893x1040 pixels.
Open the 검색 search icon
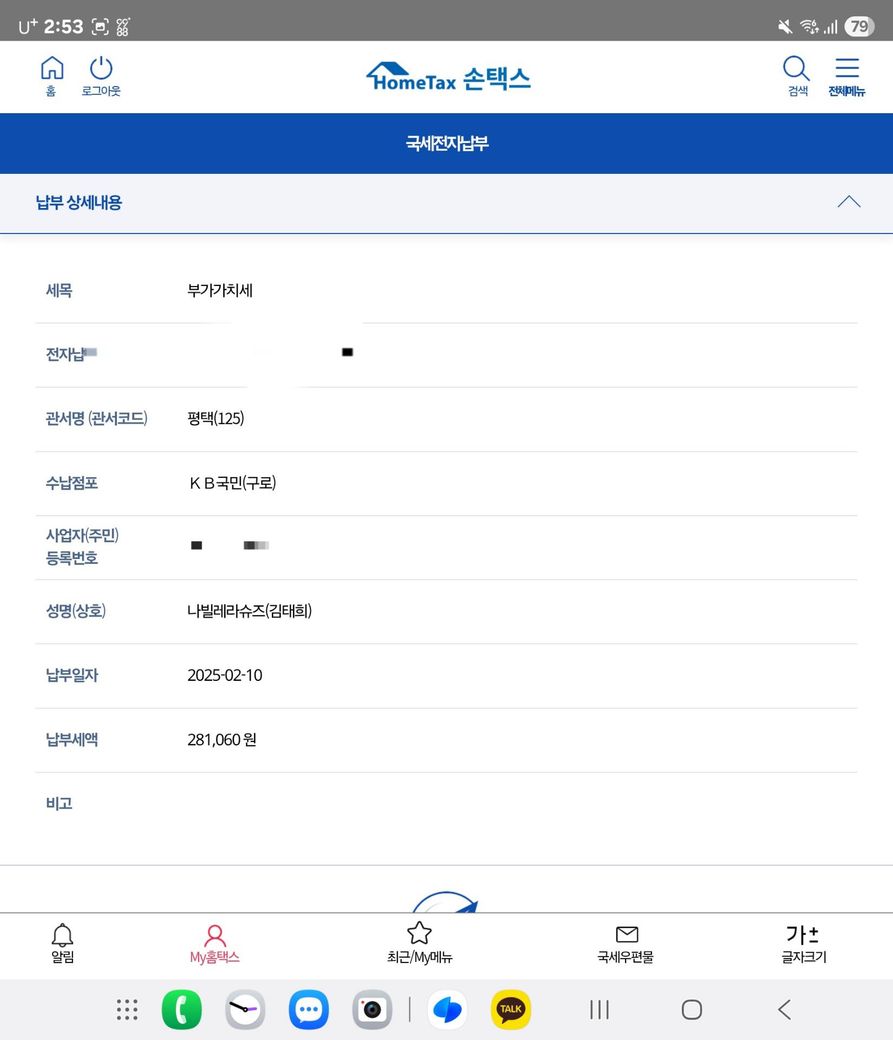(796, 75)
